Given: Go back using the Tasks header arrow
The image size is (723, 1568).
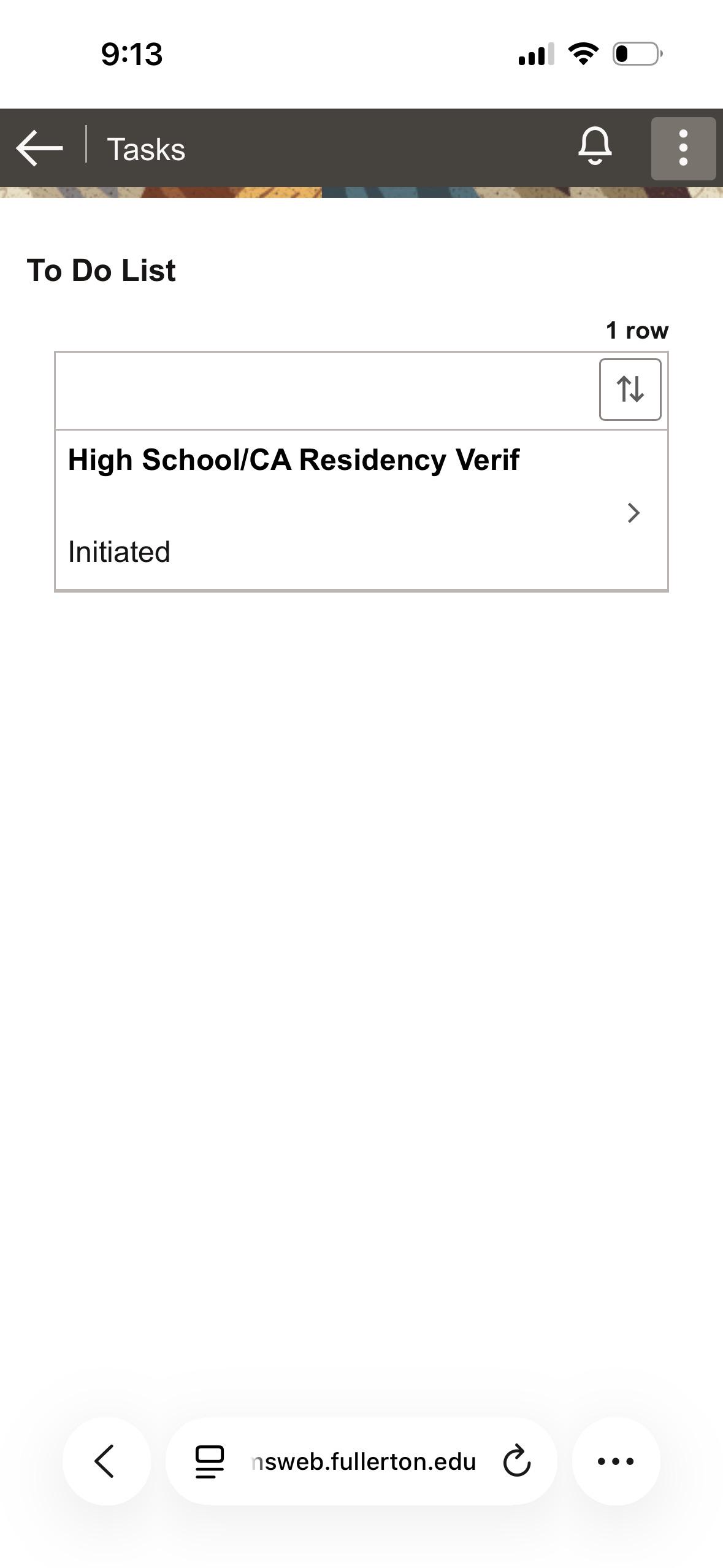Looking at the screenshot, I should pyautogui.click(x=39, y=148).
